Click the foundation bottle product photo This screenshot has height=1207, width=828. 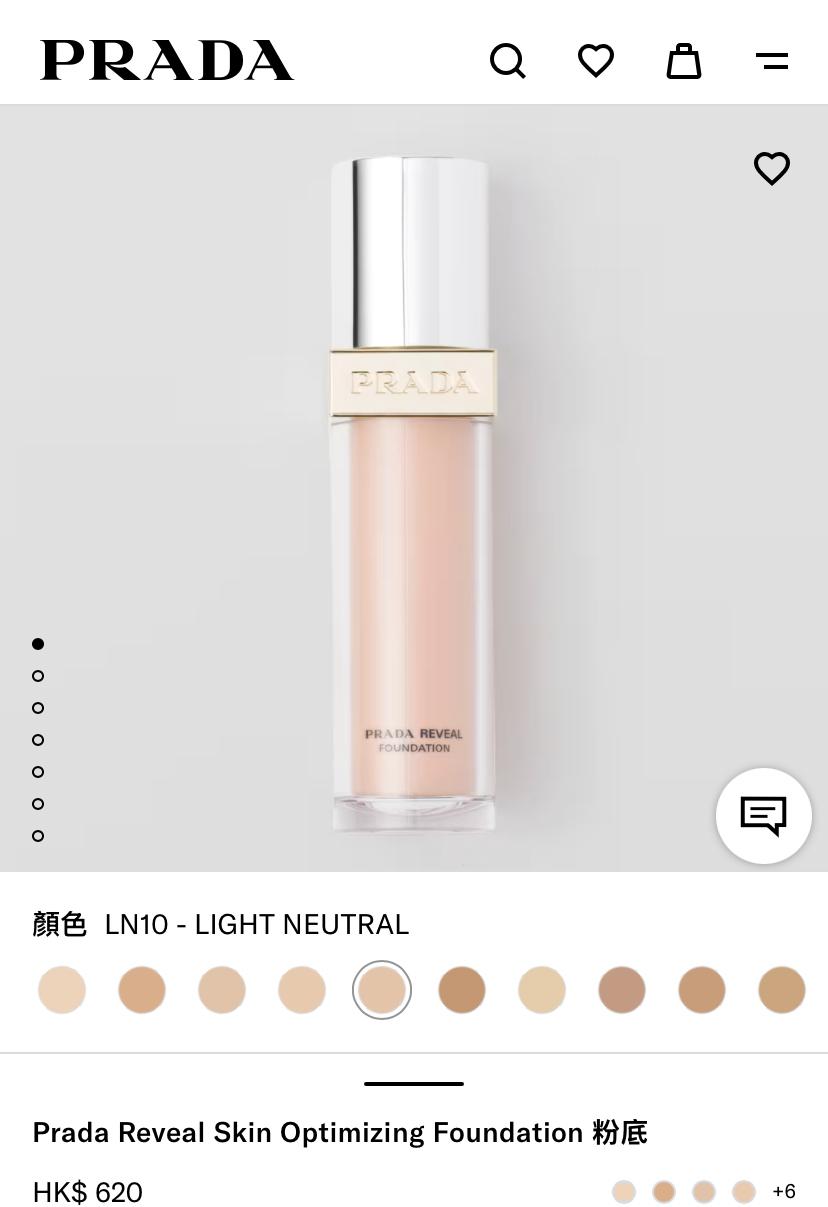414,490
